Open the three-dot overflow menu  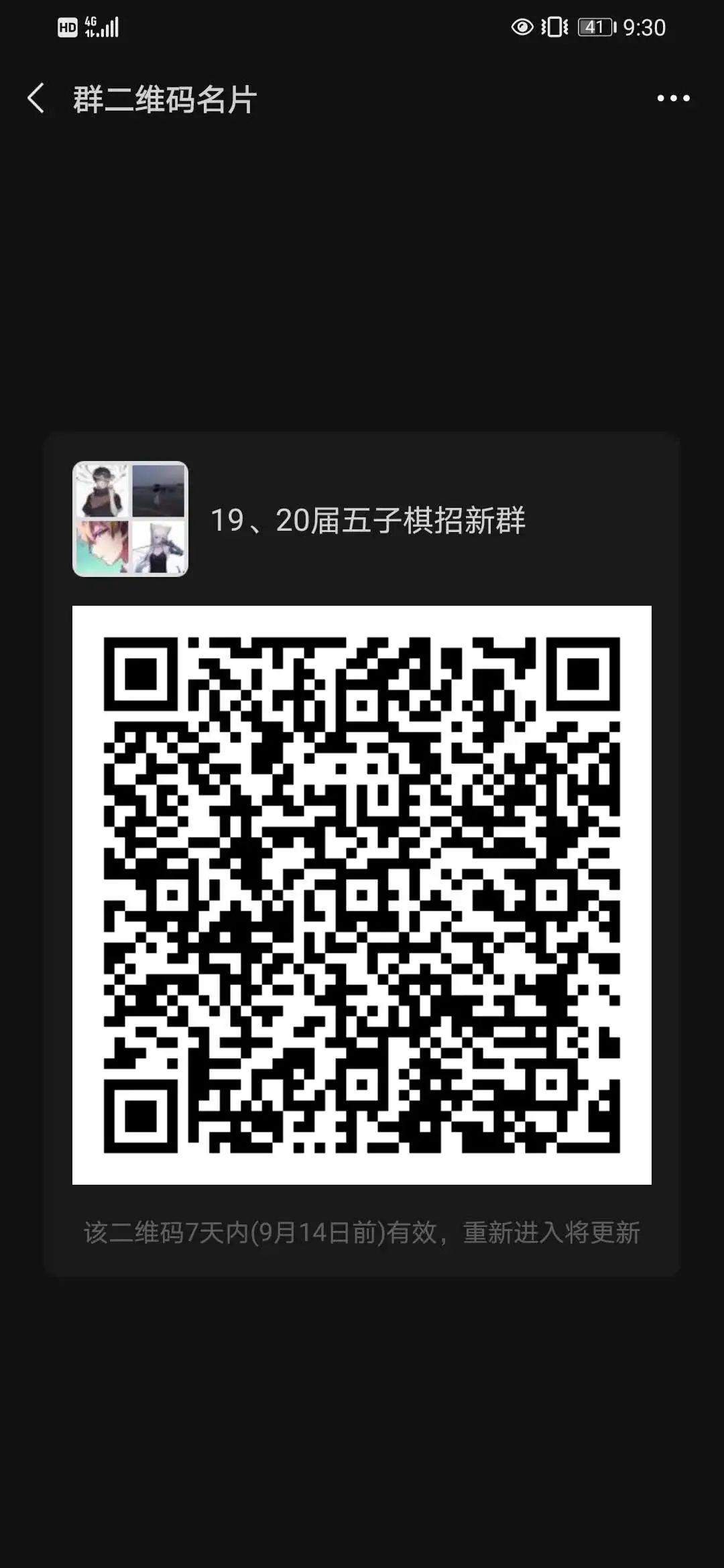(673, 99)
